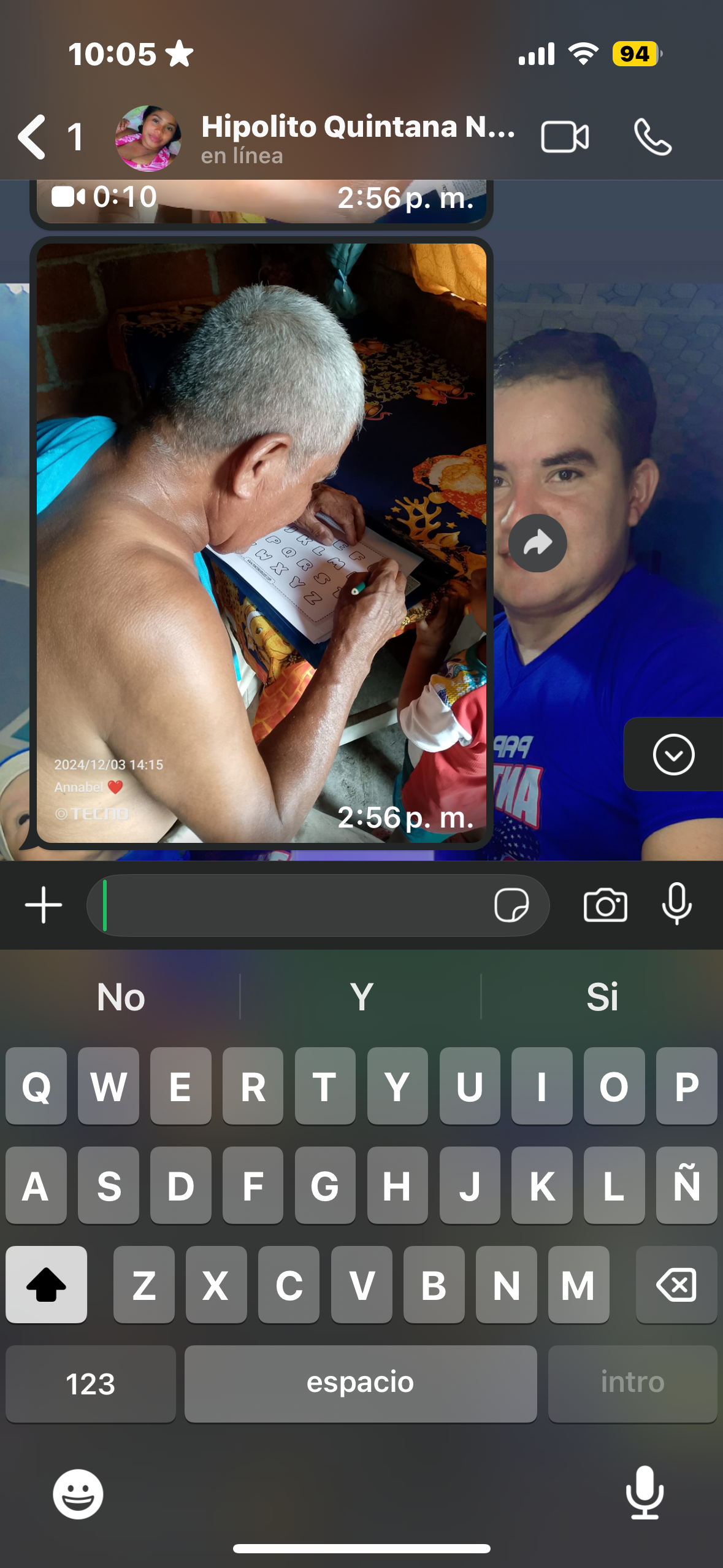This screenshot has width=723, height=1568.
Task: Insert the suggestion "Si"
Action: 602,997
